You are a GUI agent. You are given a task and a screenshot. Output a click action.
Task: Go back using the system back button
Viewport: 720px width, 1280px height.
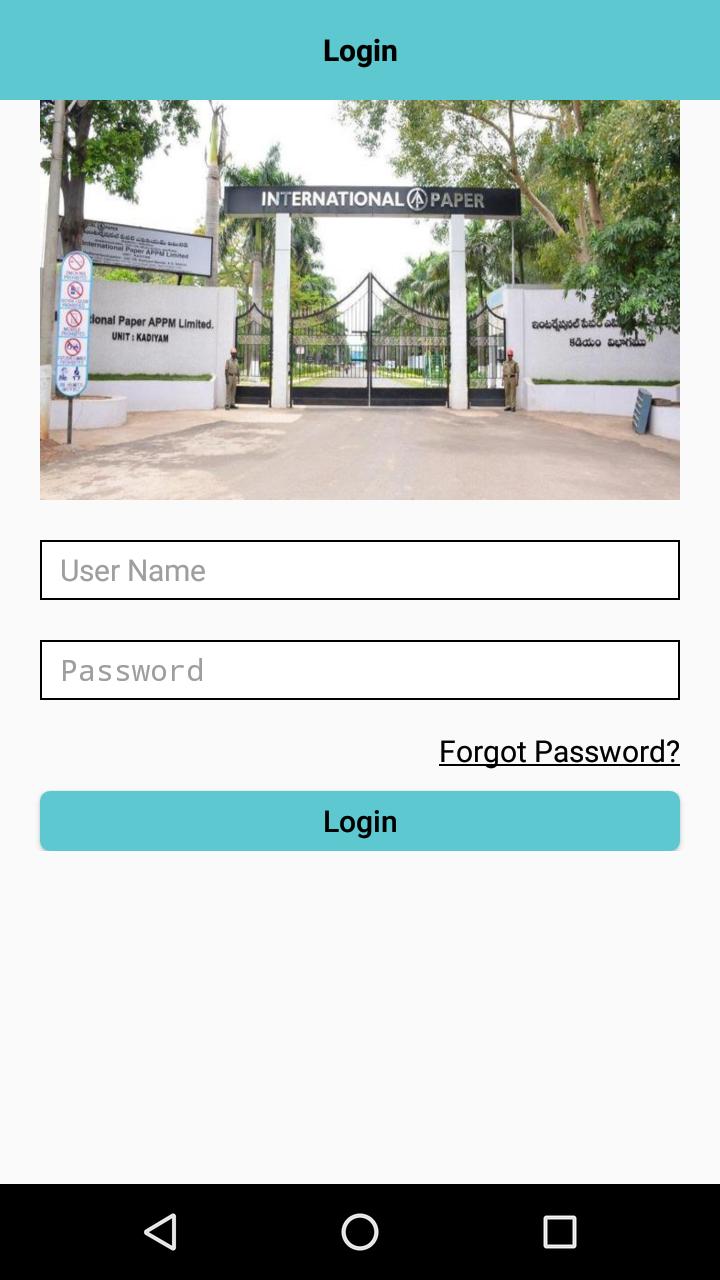160,1232
